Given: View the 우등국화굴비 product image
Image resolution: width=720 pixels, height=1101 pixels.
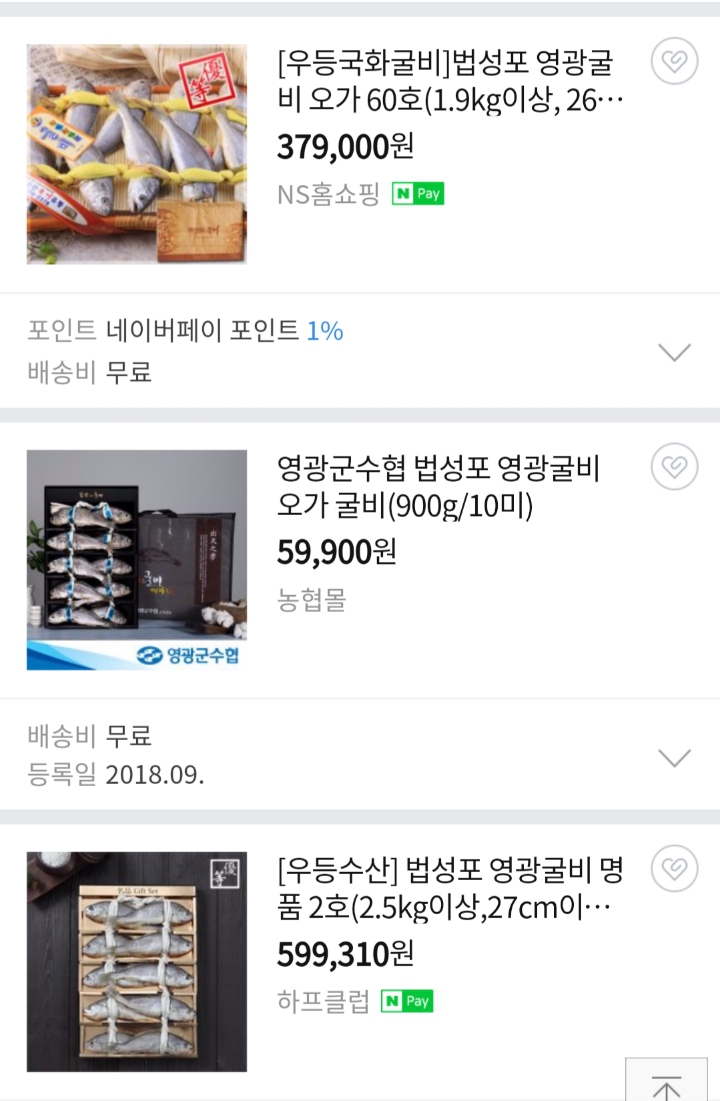Looking at the screenshot, I should (x=137, y=154).
